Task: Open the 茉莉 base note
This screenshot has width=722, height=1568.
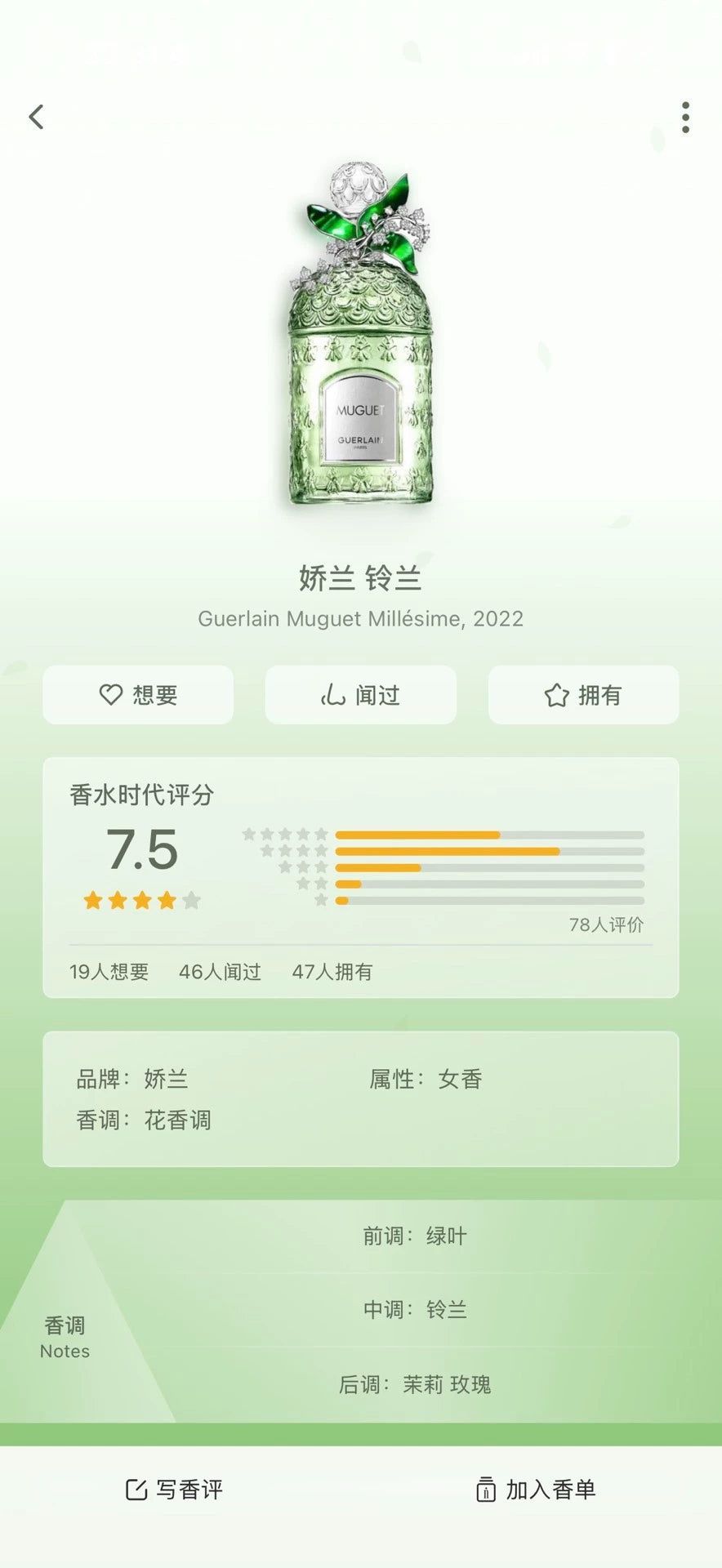Action: click(422, 1384)
